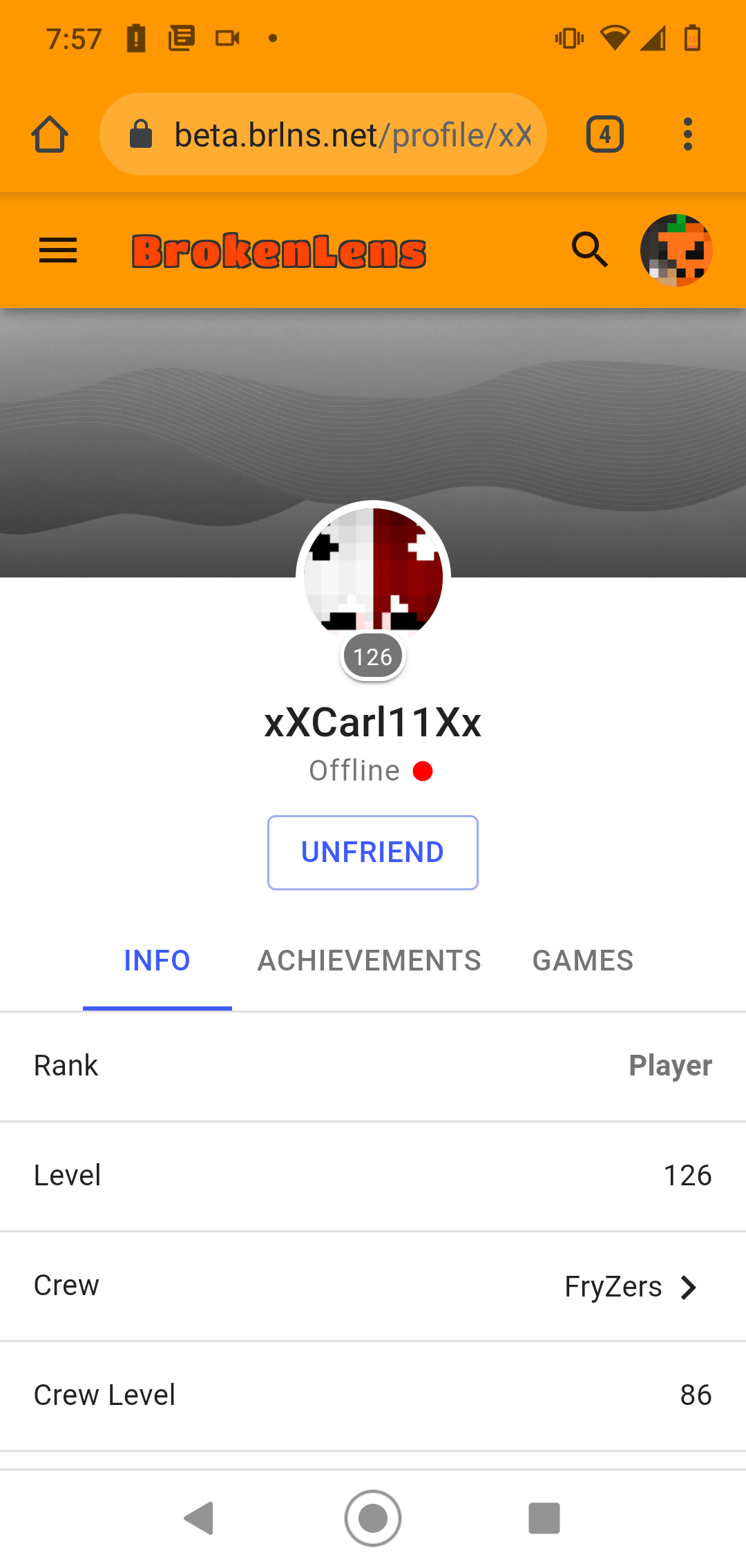Viewport: 746px width, 1568px height.
Task: Tap the UNFRIEND button
Action: [x=373, y=852]
